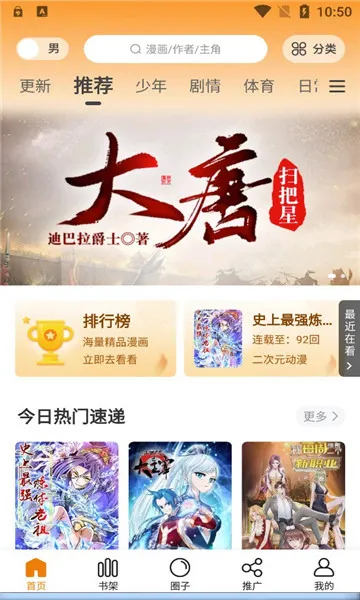Switch to the 圈子 tab

[180, 574]
